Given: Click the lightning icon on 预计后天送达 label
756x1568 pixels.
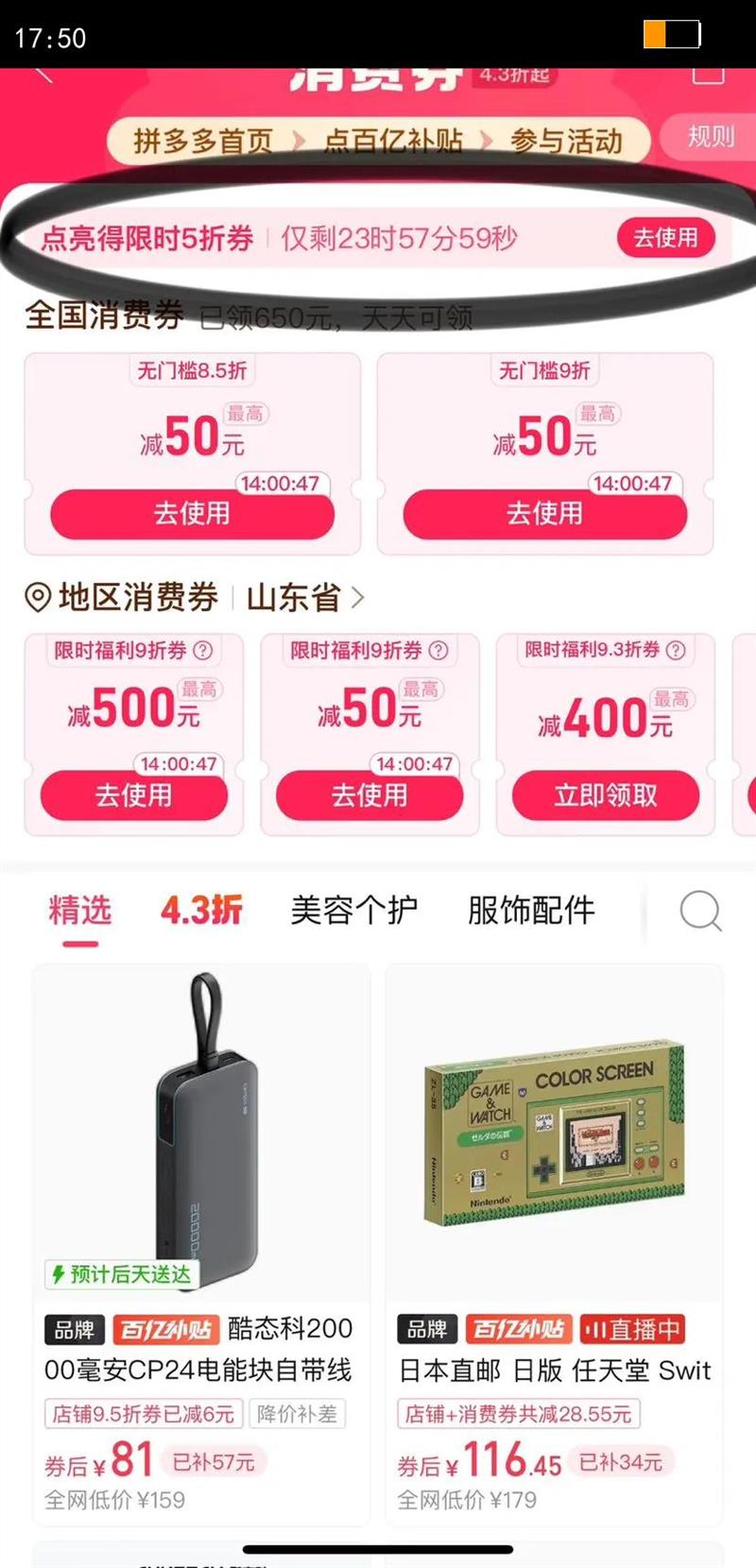Looking at the screenshot, I should click(59, 1274).
